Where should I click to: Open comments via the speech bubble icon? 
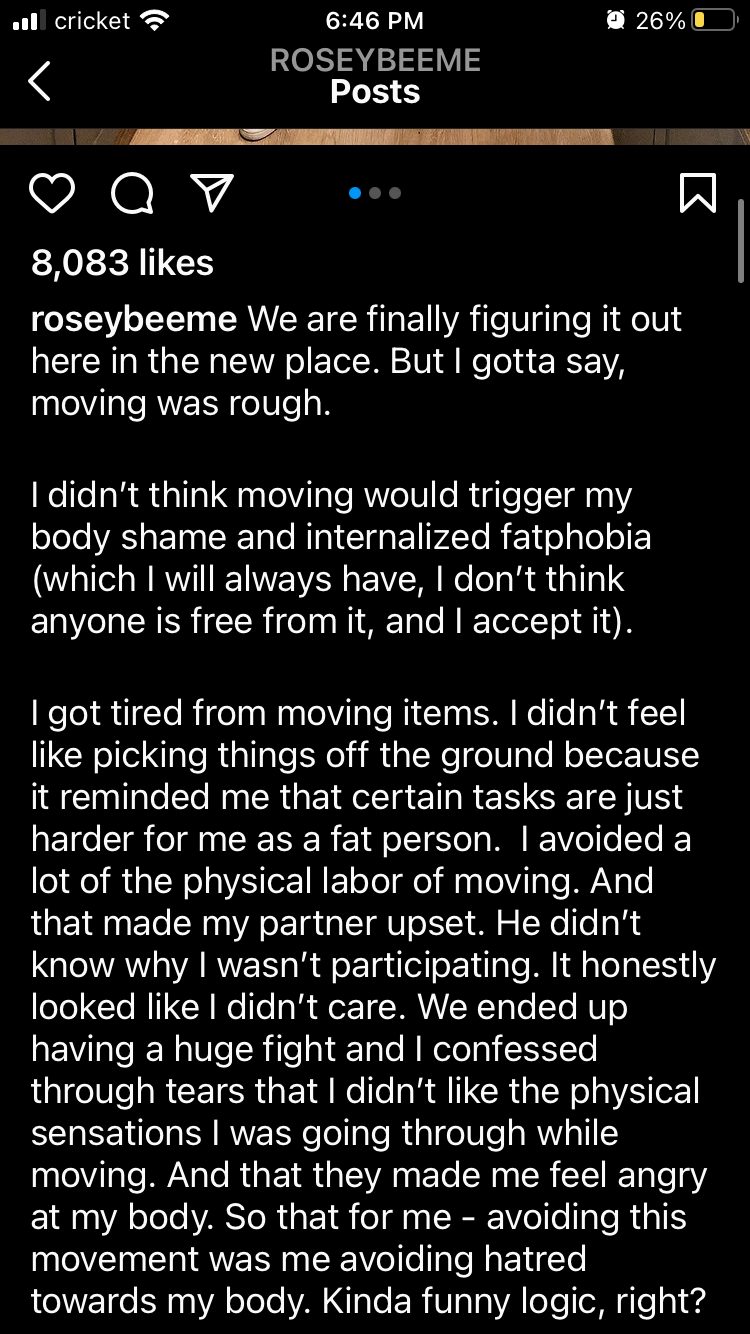pyautogui.click(x=132, y=193)
